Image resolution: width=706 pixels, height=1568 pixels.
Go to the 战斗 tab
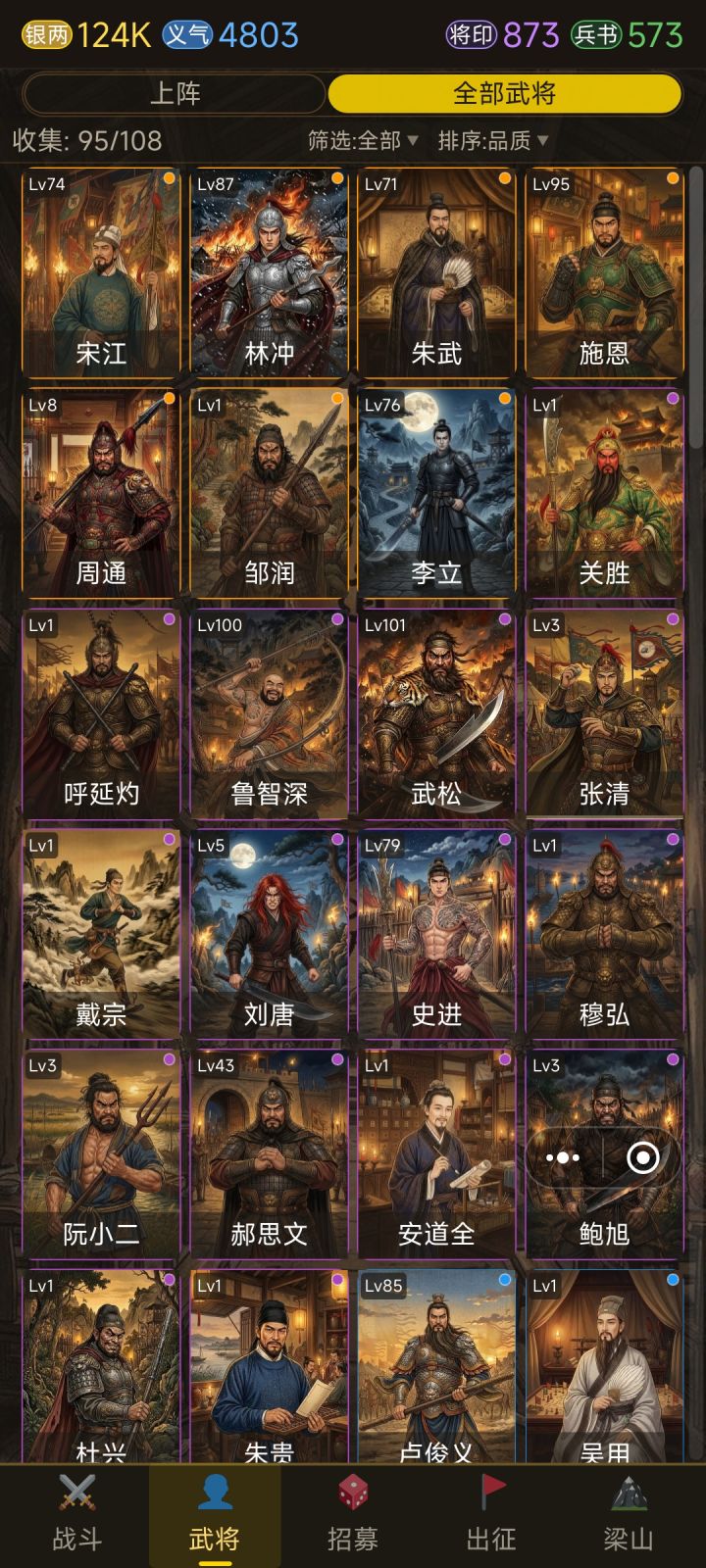click(77, 1514)
